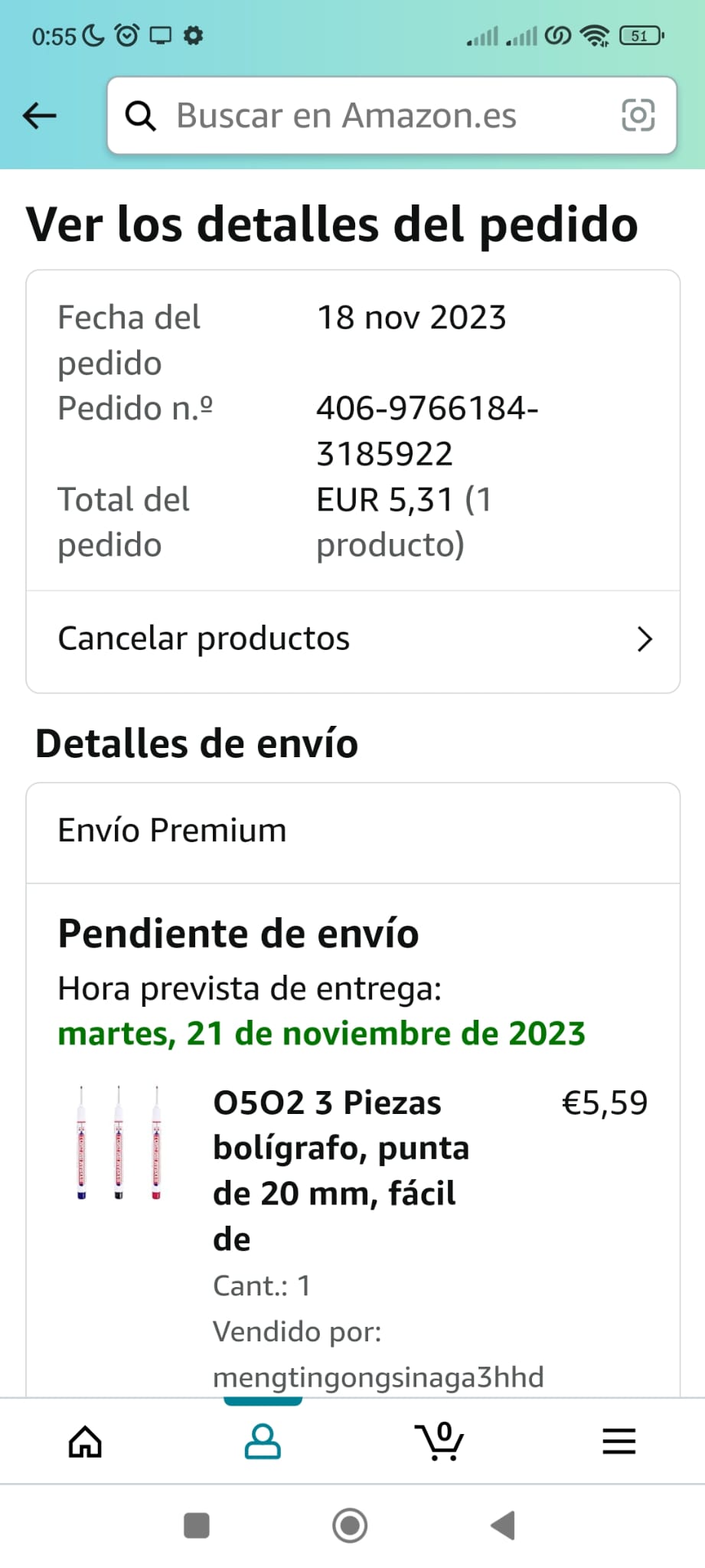Open the camera scan search icon
Viewport: 705px width, 1568px height.
point(638,116)
